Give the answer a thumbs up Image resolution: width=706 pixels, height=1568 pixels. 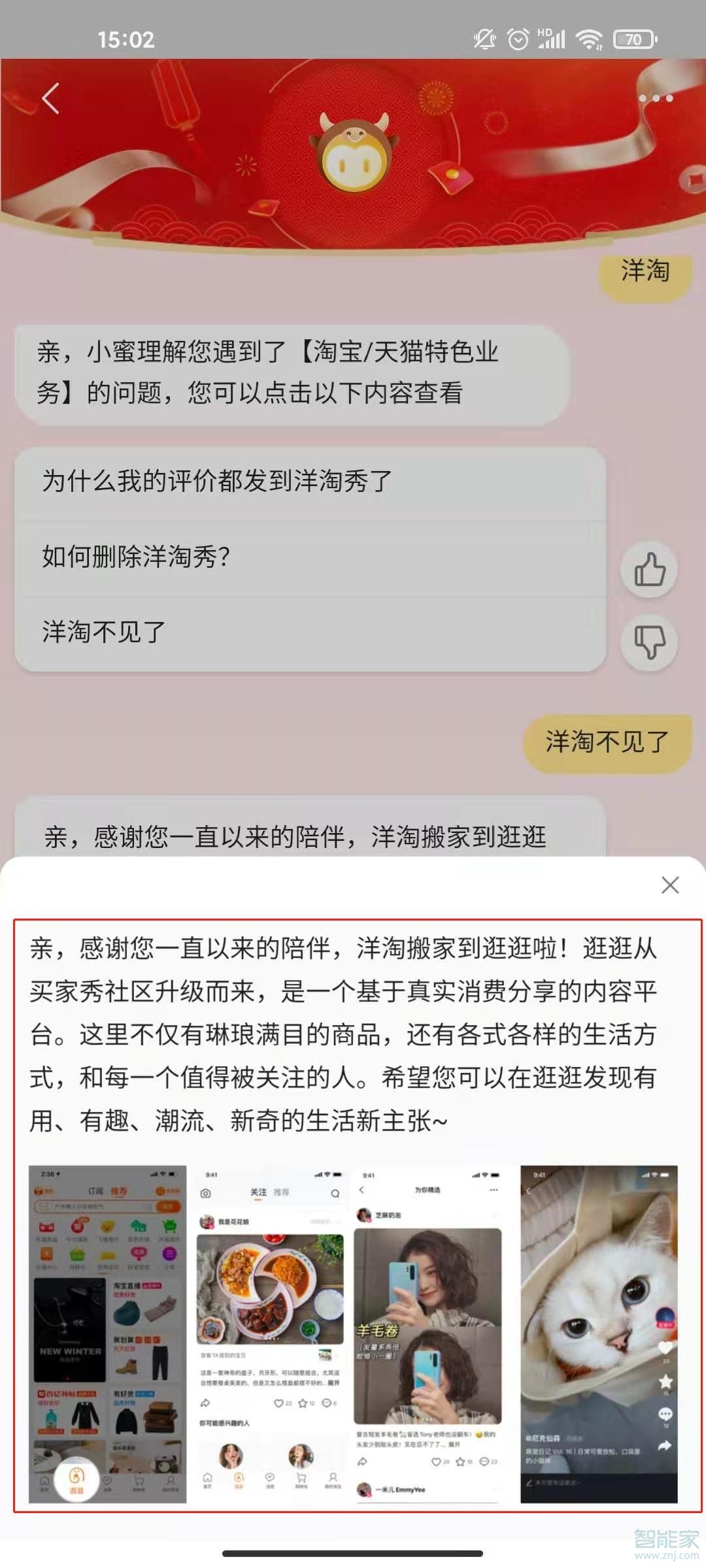coord(648,570)
